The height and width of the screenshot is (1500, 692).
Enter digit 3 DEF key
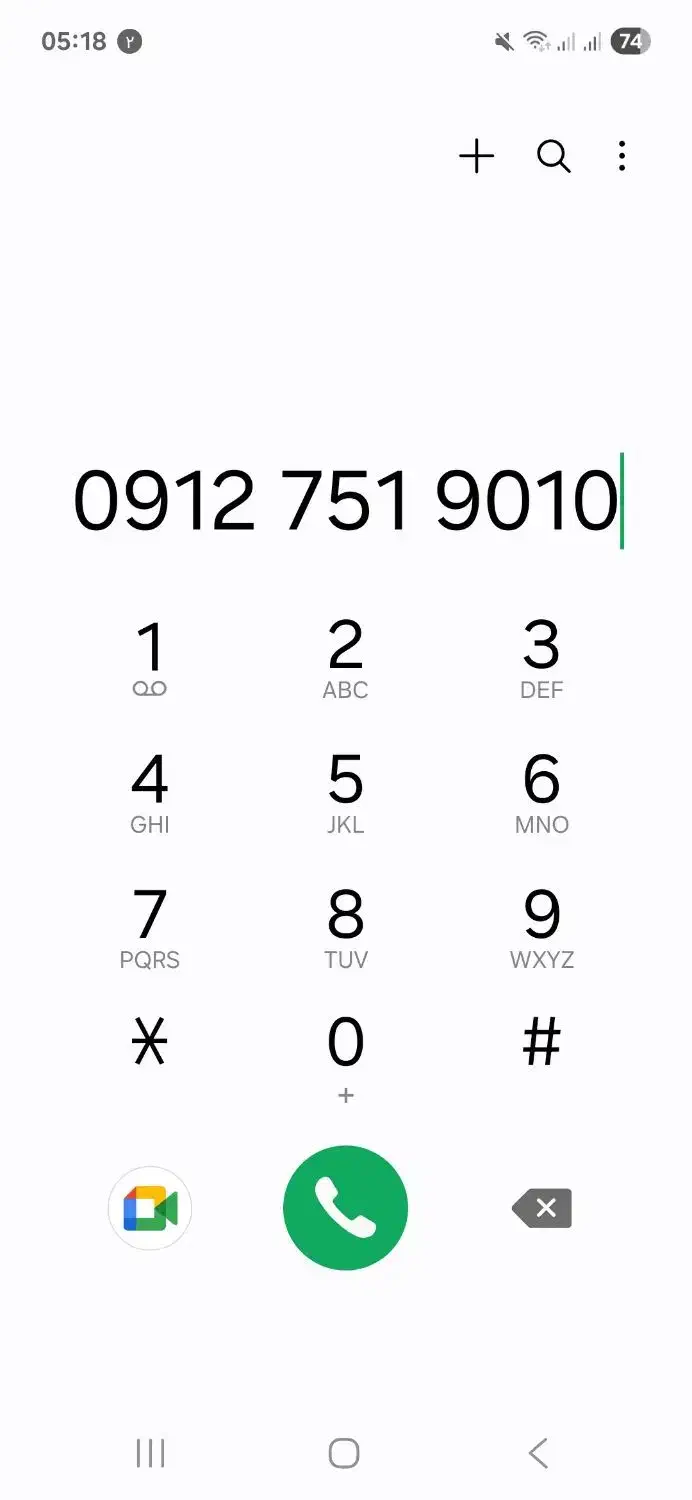pyautogui.click(x=541, y=657)
